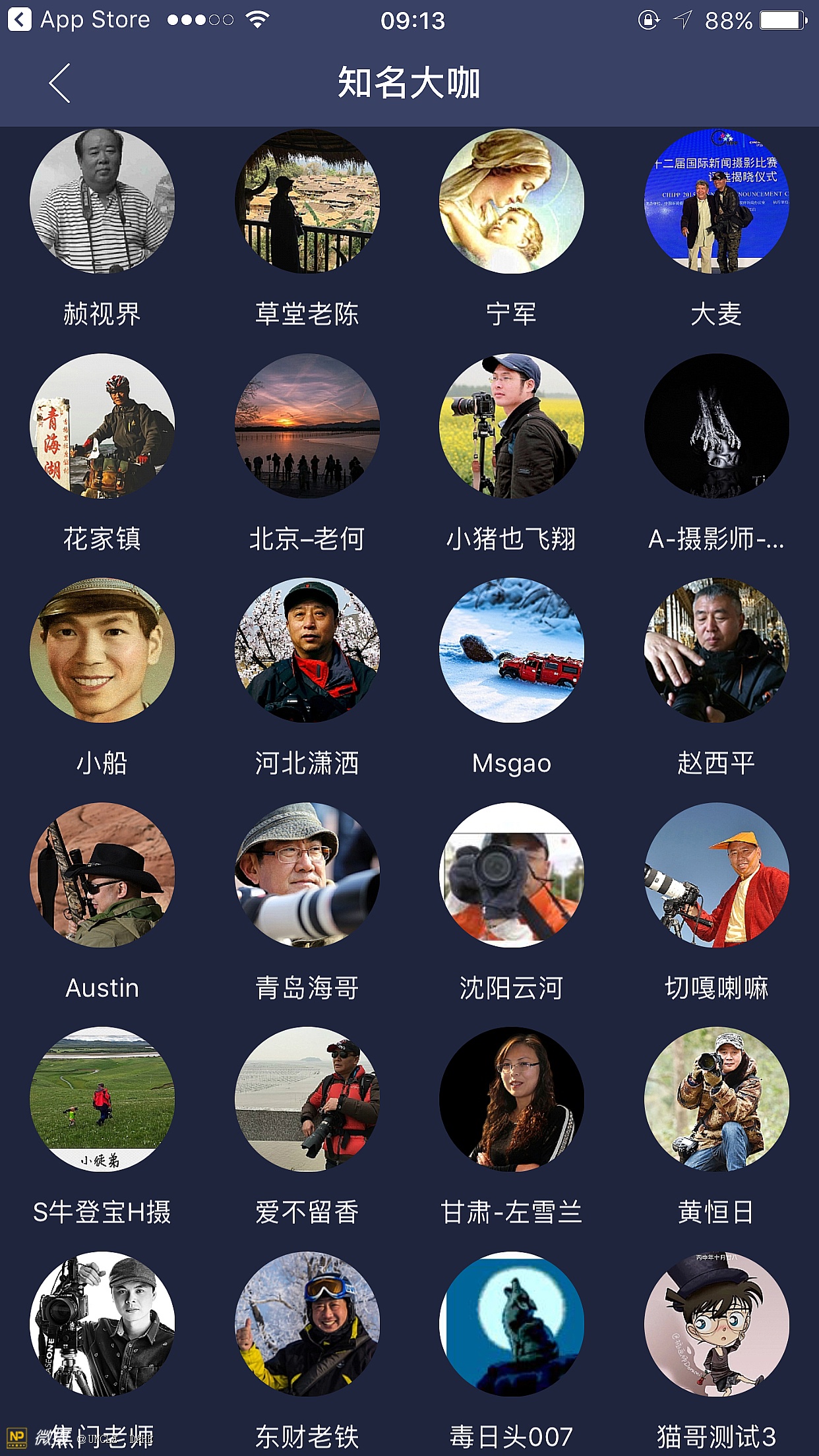
Task: View the 沈阳云河 profile
Action: pos(512,875)
